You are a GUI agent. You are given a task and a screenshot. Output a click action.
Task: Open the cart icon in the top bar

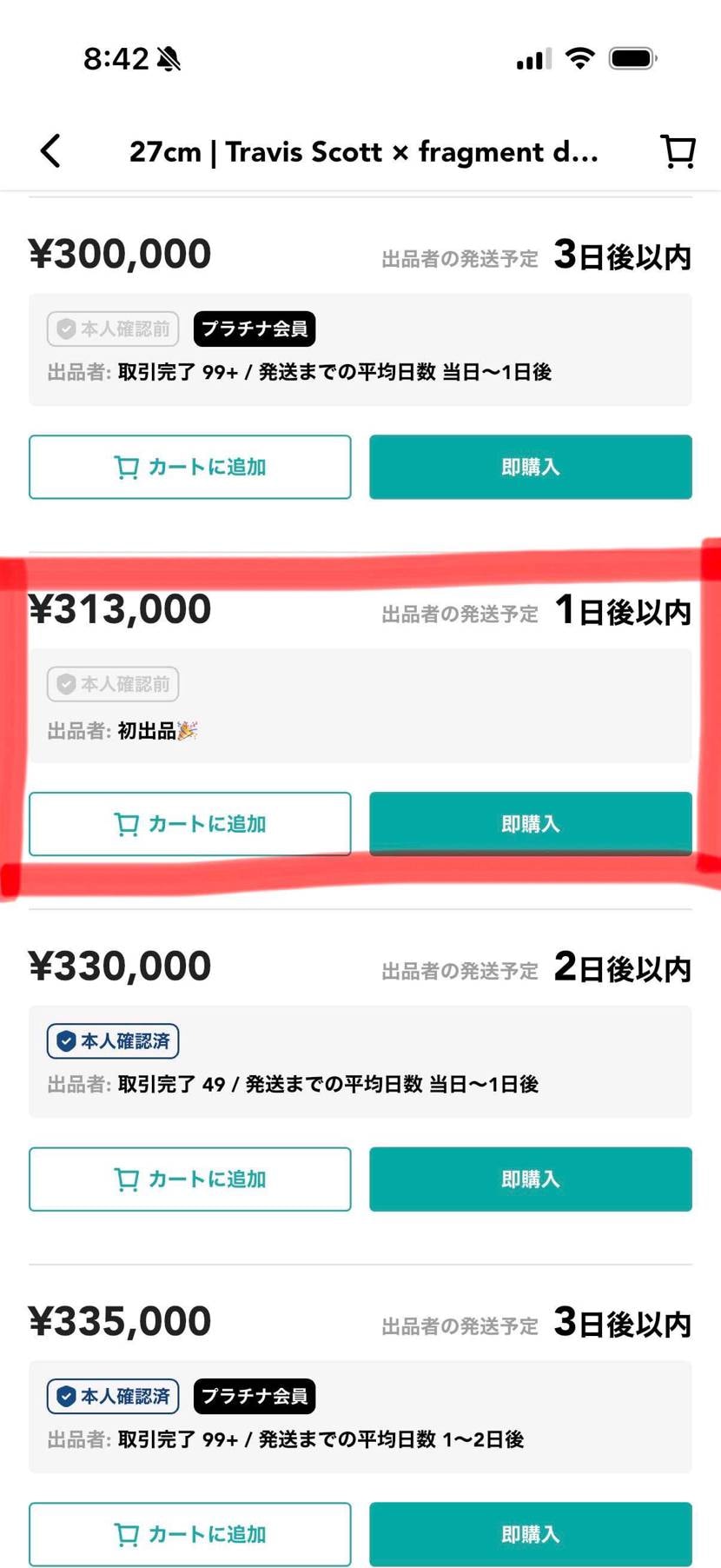coord(678,150)
